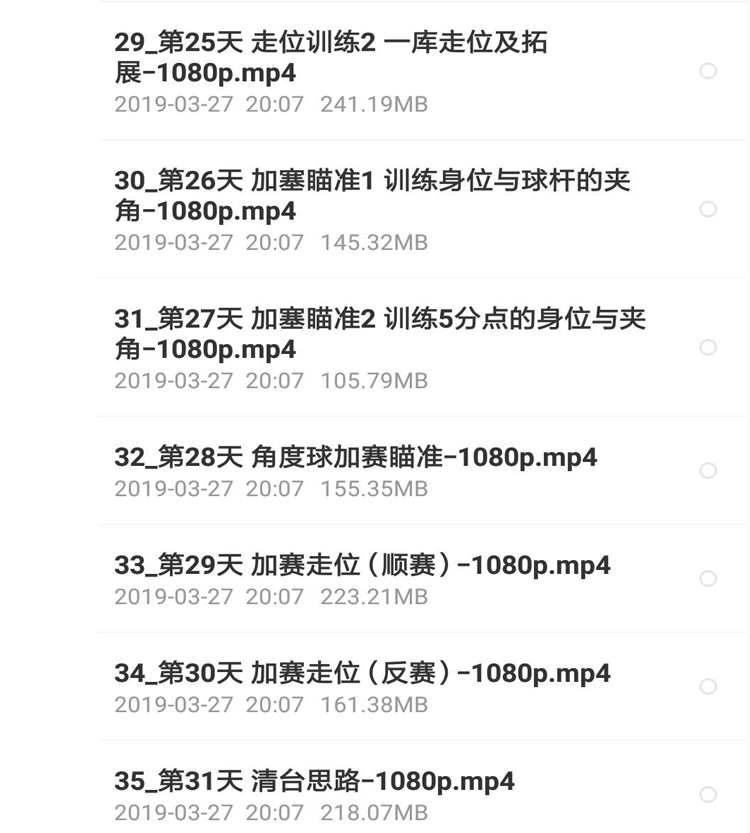Tick the circle beside 34_第30天 加赛走位（反赛）
This screenshot has width=750, height=833.
708,686
